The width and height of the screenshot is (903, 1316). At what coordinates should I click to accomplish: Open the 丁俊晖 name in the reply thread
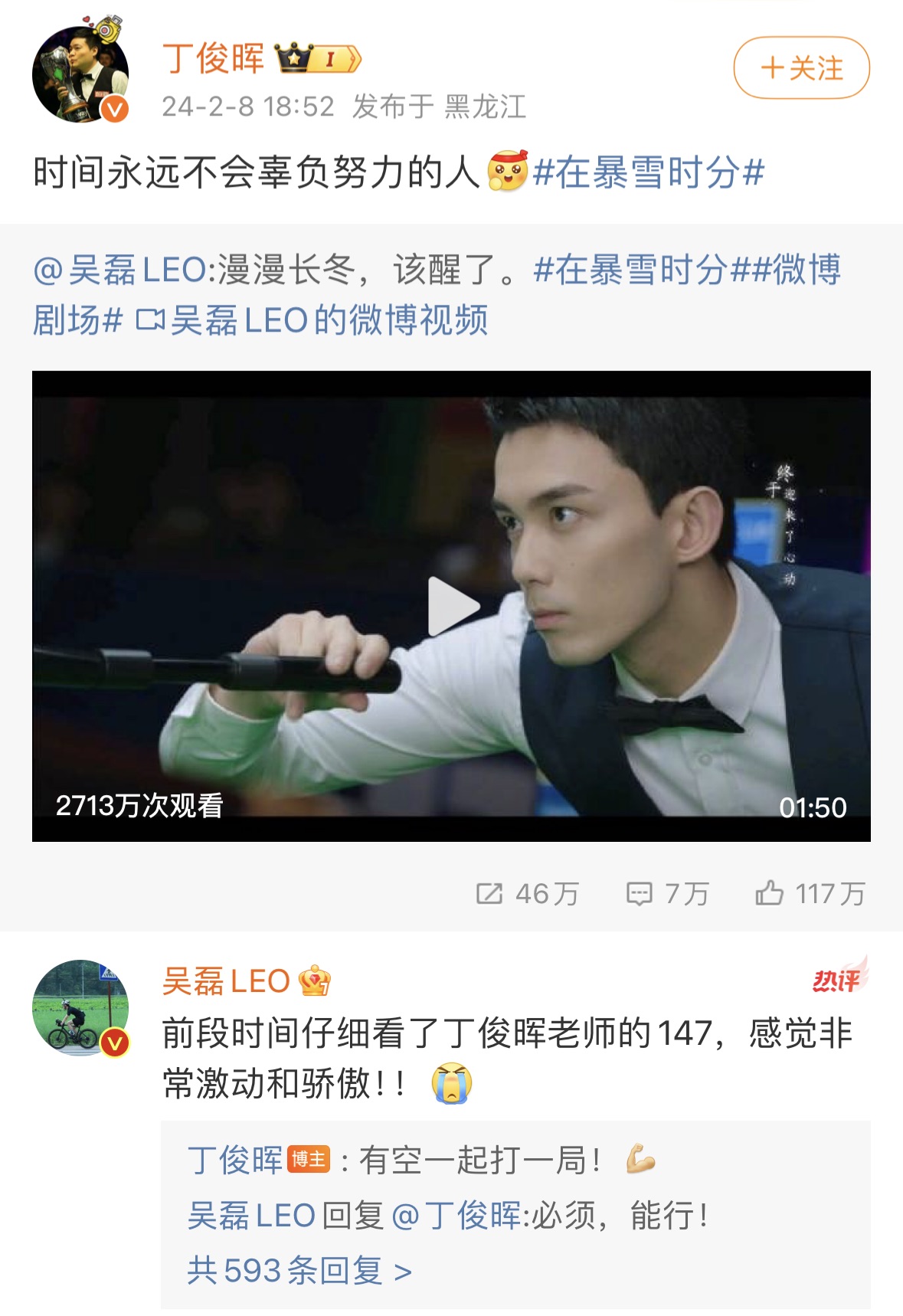click(x=235, y=1160)
